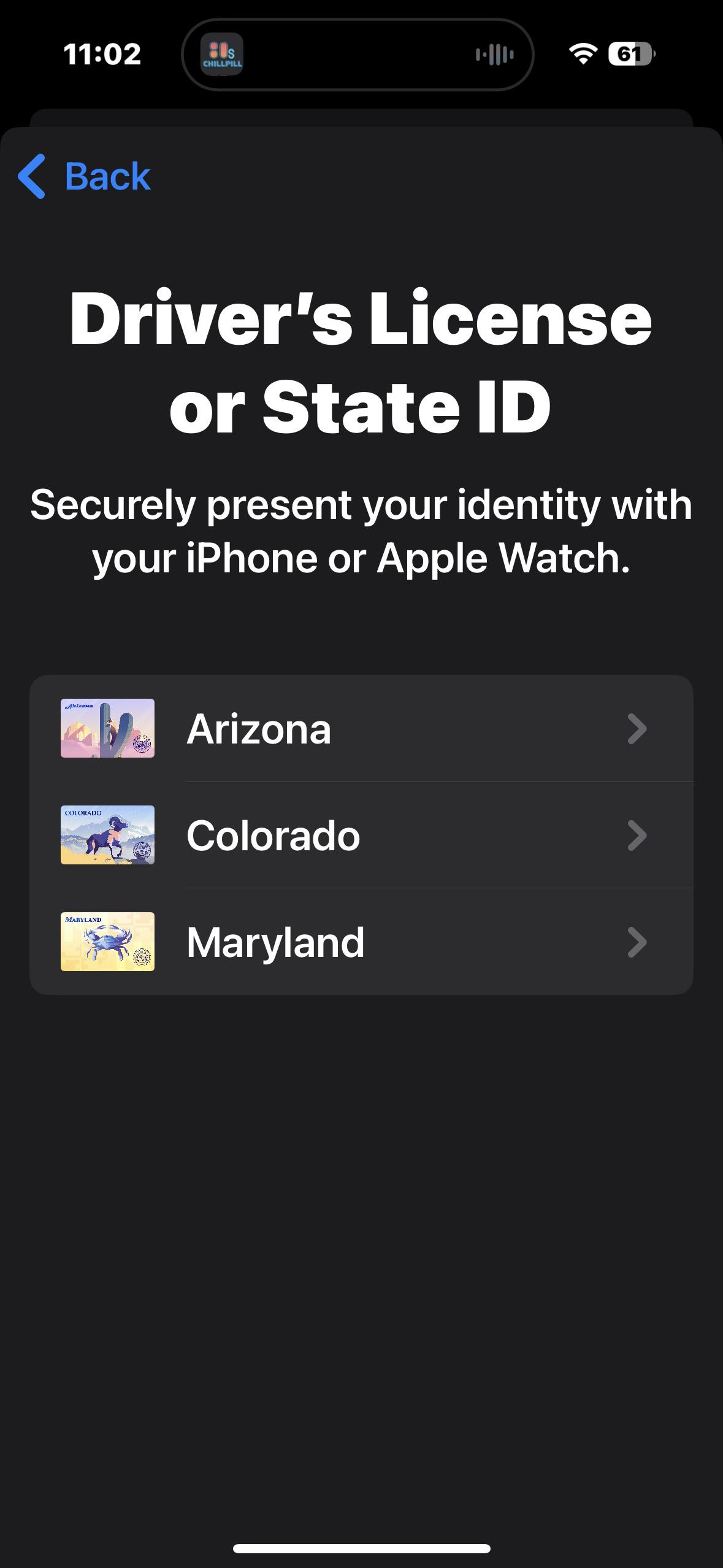Viewport: 723px width, 1568px height.
Task: Open the Maryland state ID option
Action: pyautogui.click(x=361, y=942)
